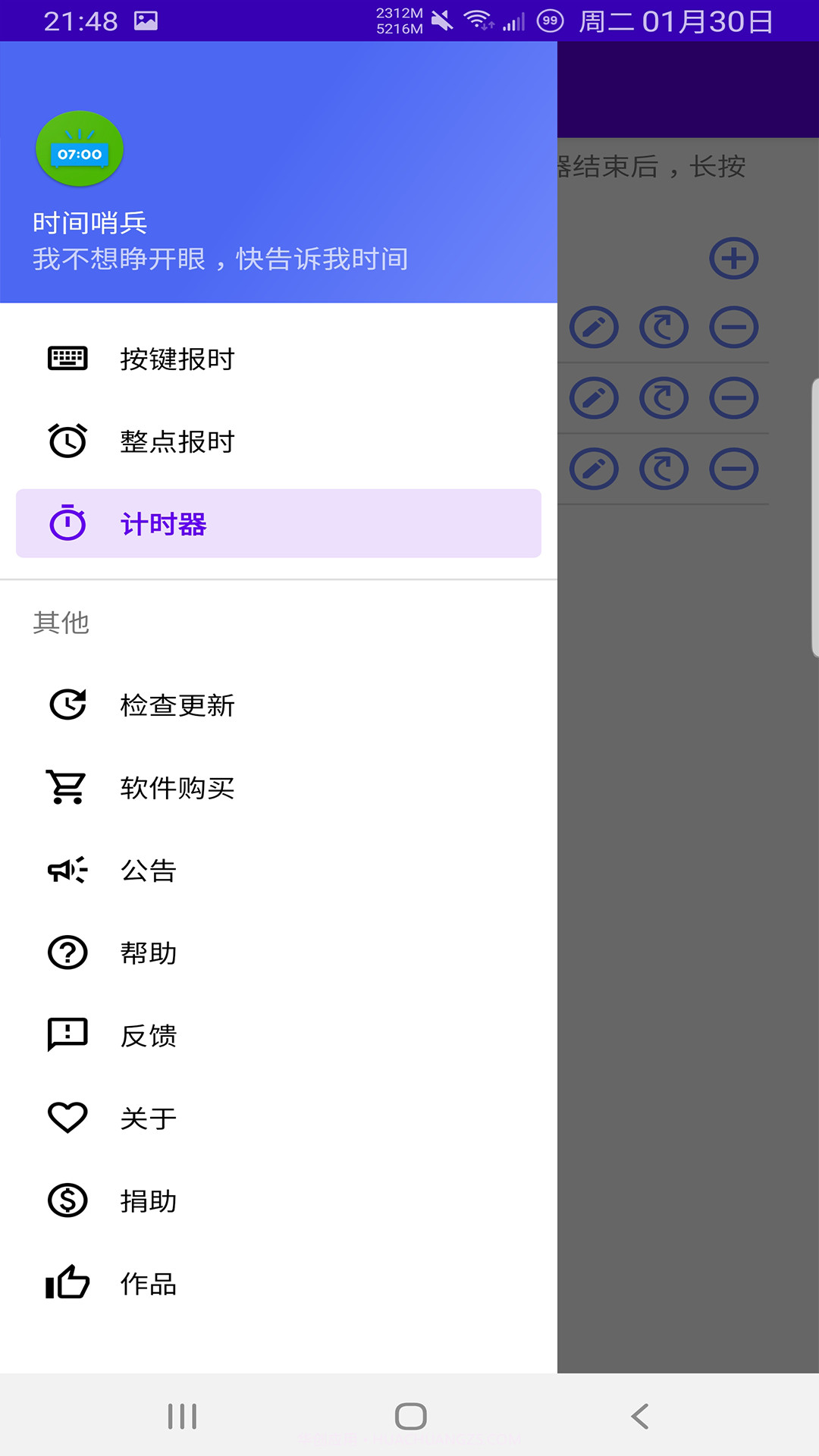The image size is (819, 1456).
Task: Tap the 时间哨兵 app logo
Action: point(80,149)
